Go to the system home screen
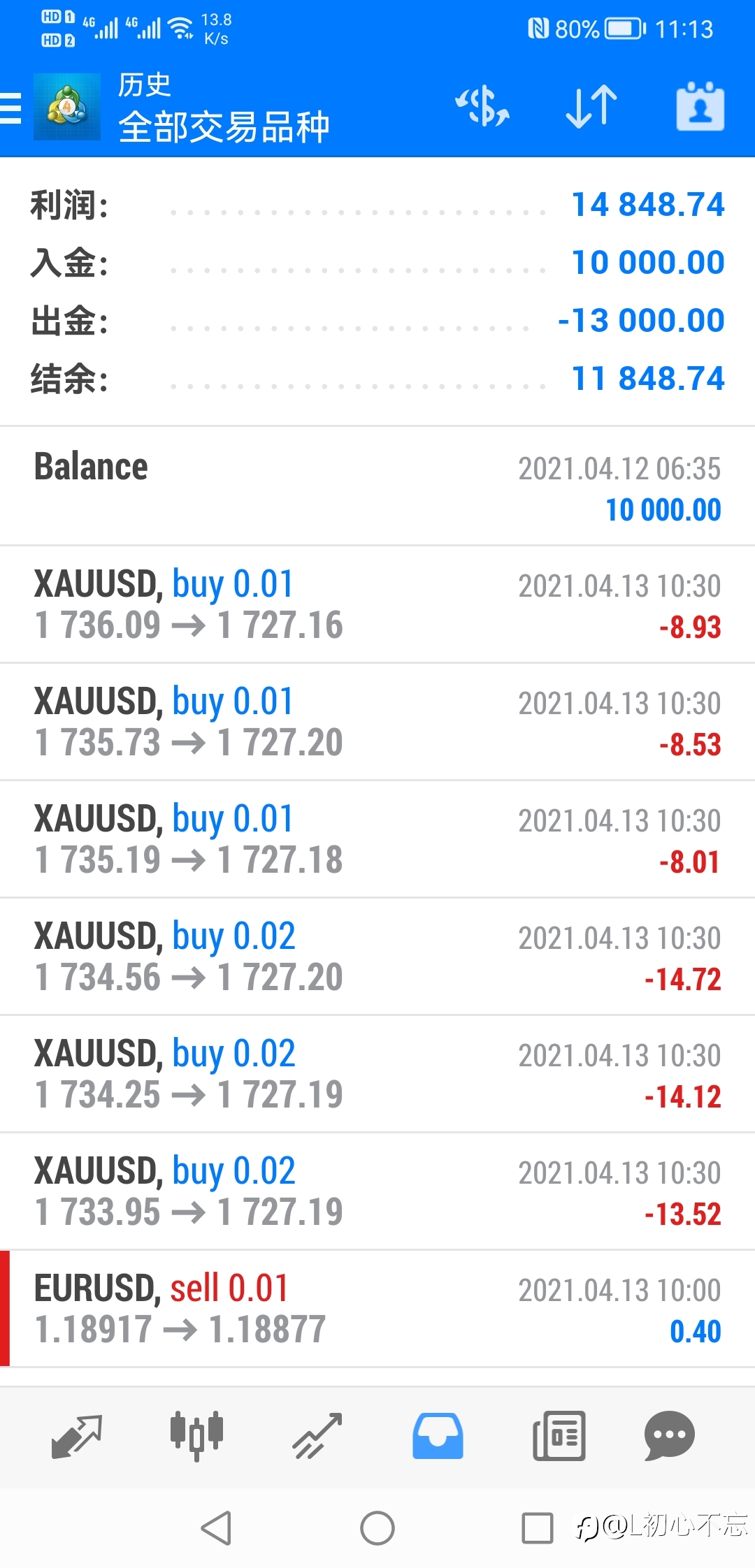This screenshot has height=1568, width=755. click(x=377, y=1528)
